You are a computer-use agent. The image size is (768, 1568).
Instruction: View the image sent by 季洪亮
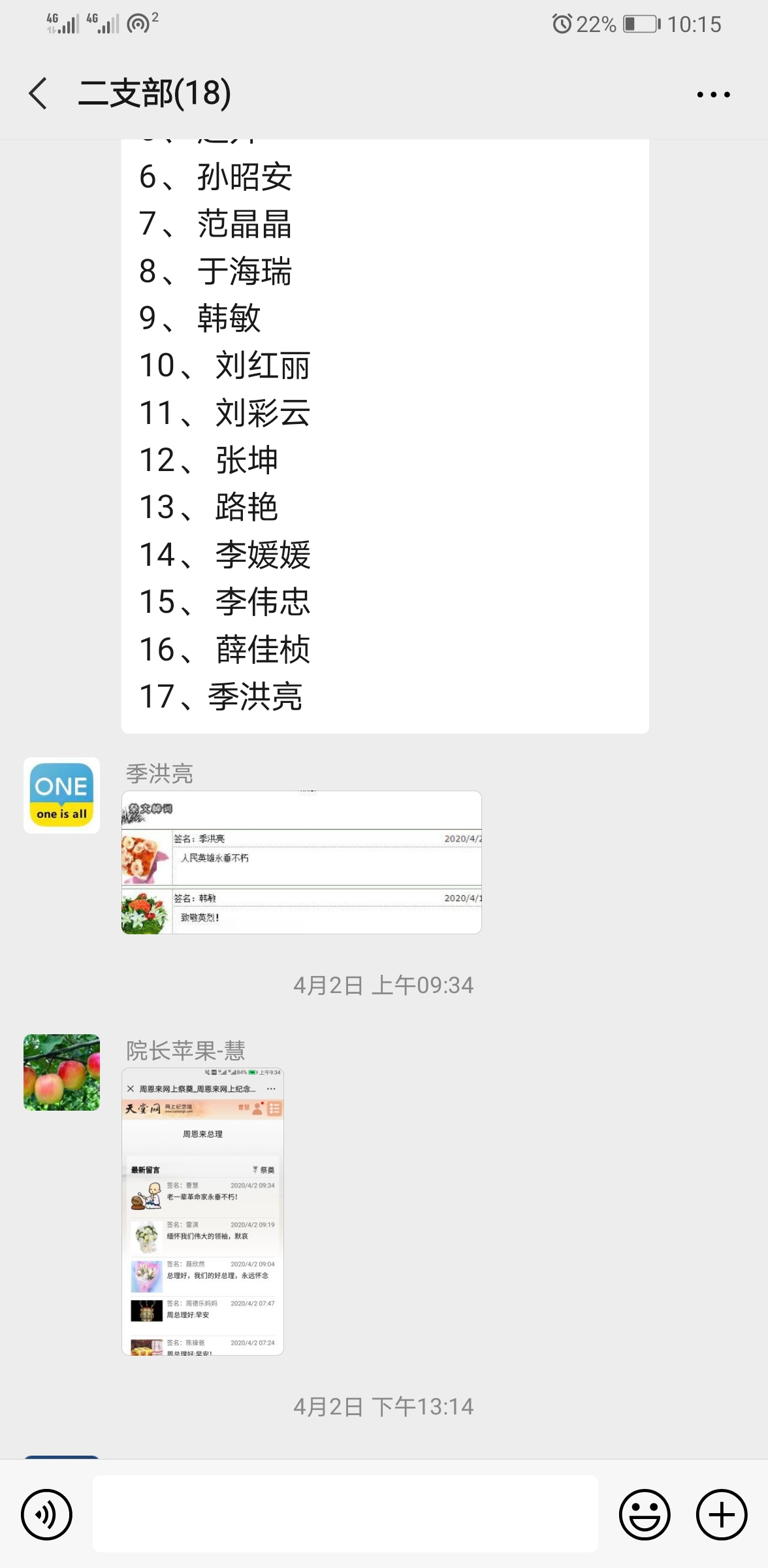301,862
